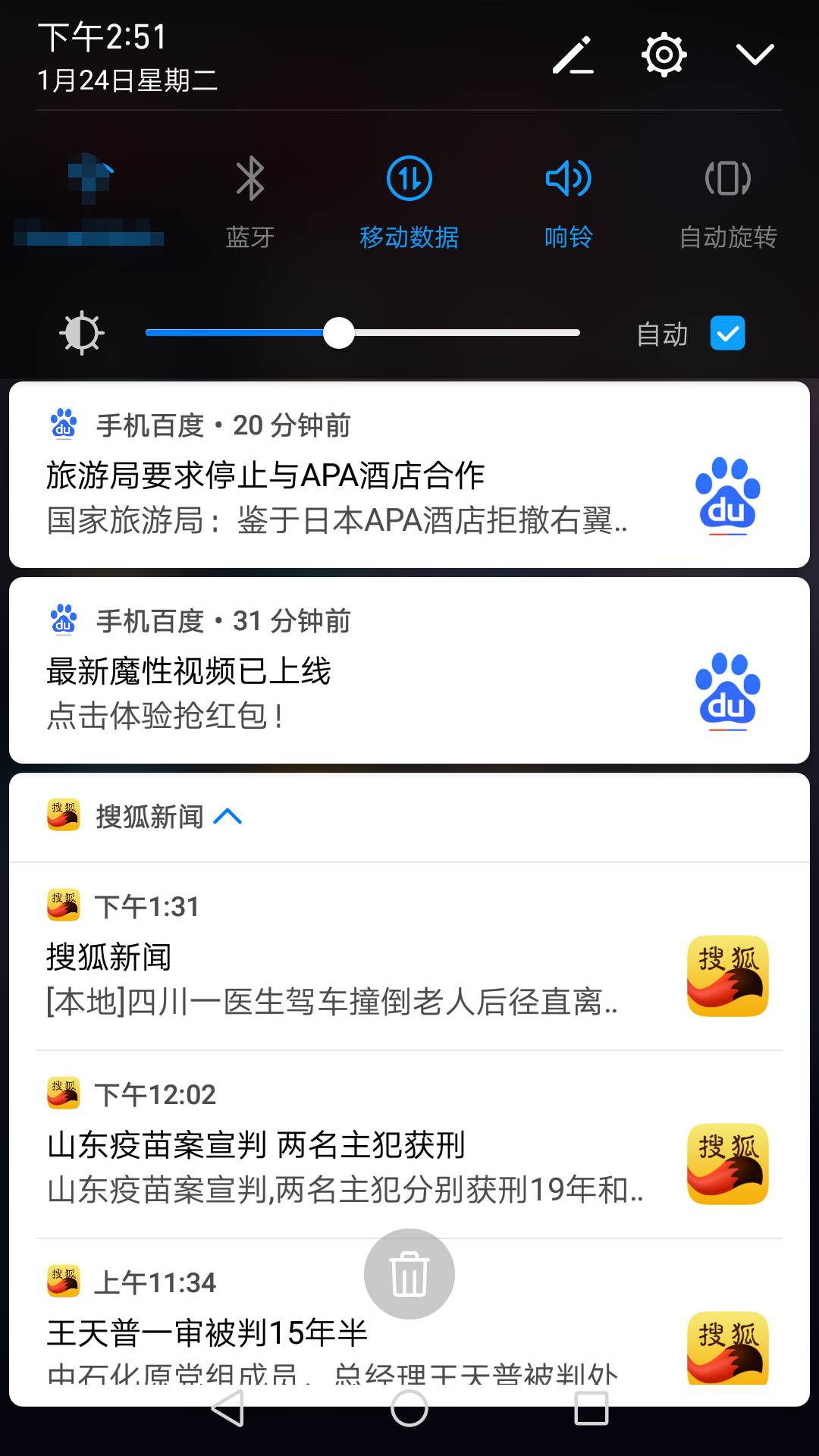Return to the home screen
The height and width of the screenshot is (1456, 819).
(409, 1409)
